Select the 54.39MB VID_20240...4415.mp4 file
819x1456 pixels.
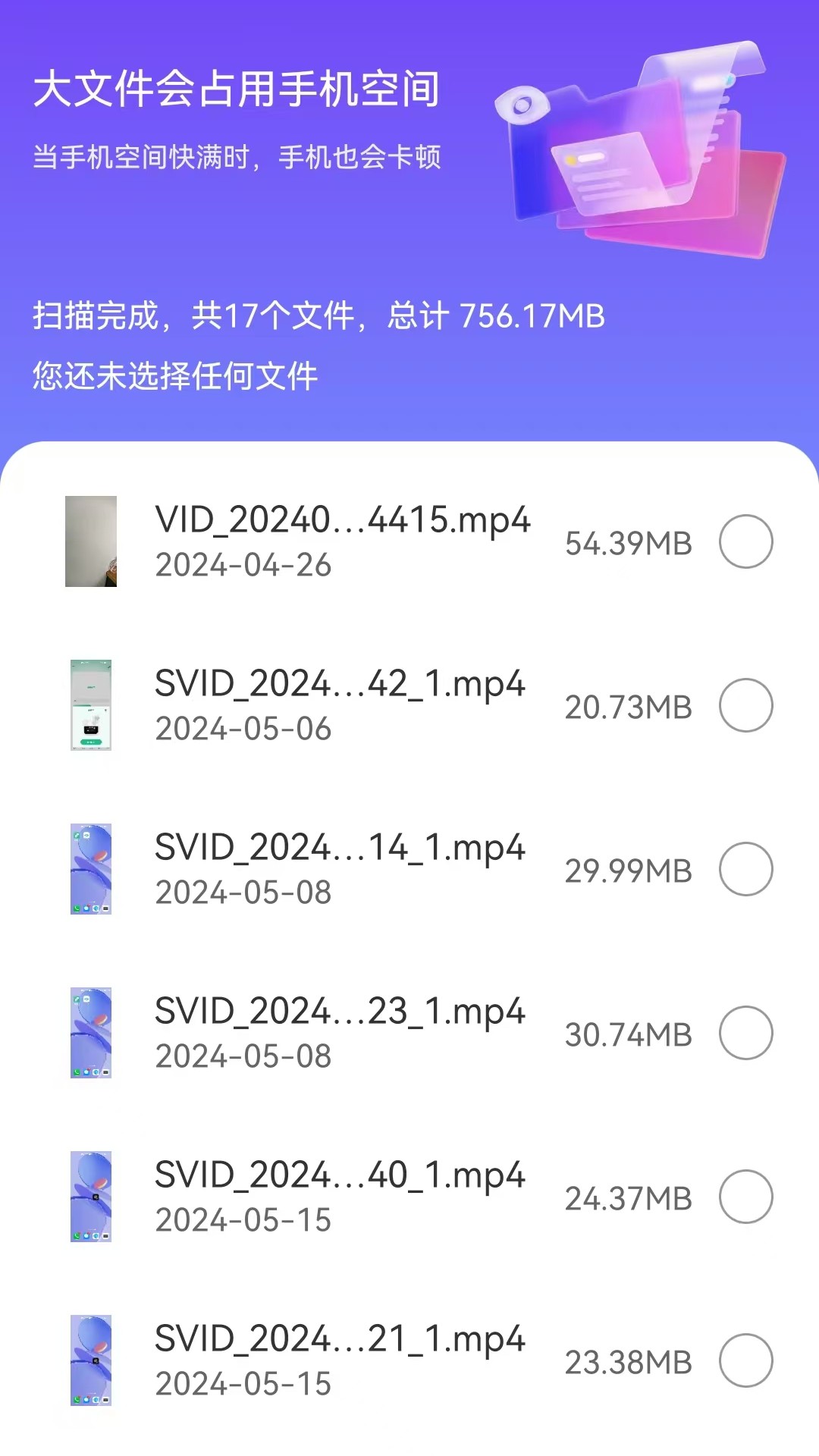tap(745, 541)
